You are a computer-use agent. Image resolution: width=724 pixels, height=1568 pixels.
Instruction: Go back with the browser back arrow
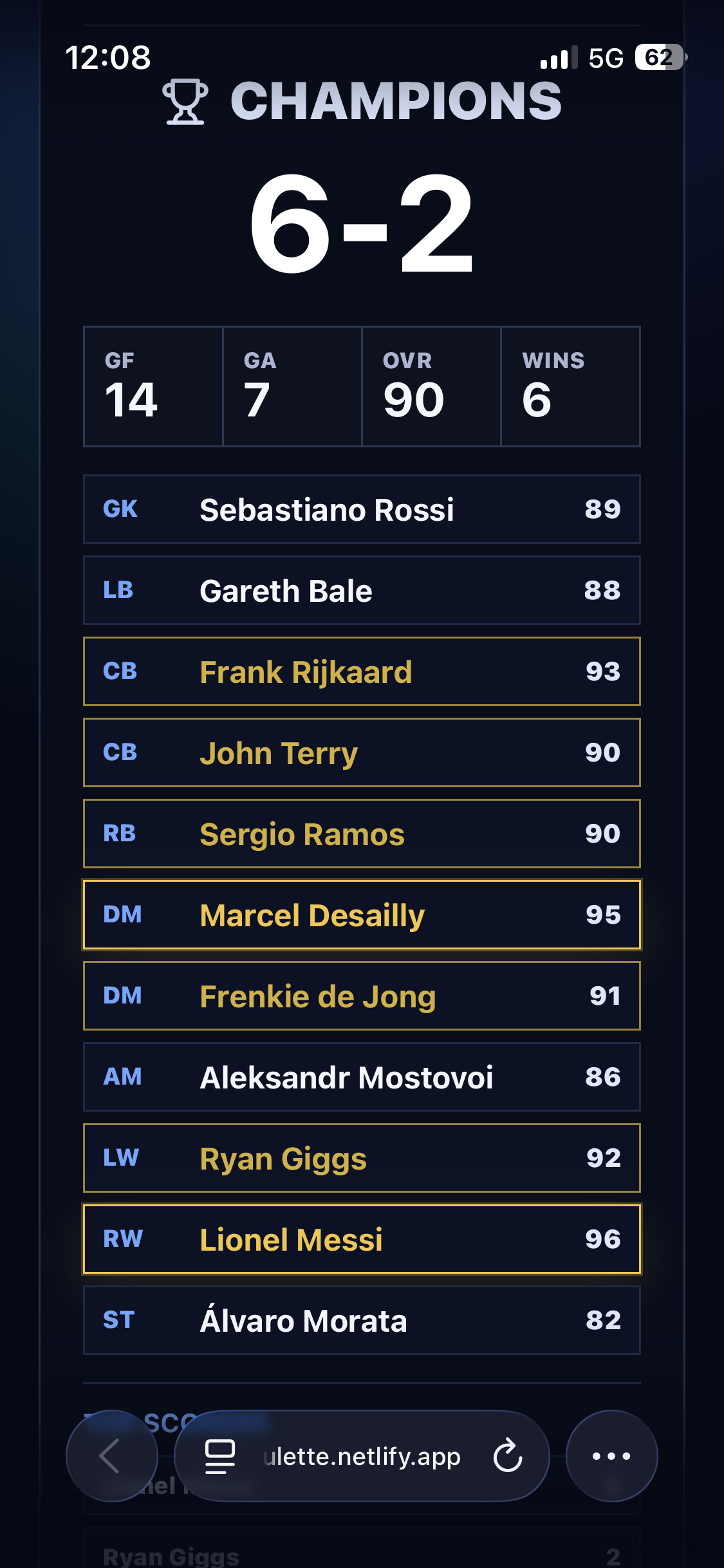pyautogui.click(x=111, y=1456)
